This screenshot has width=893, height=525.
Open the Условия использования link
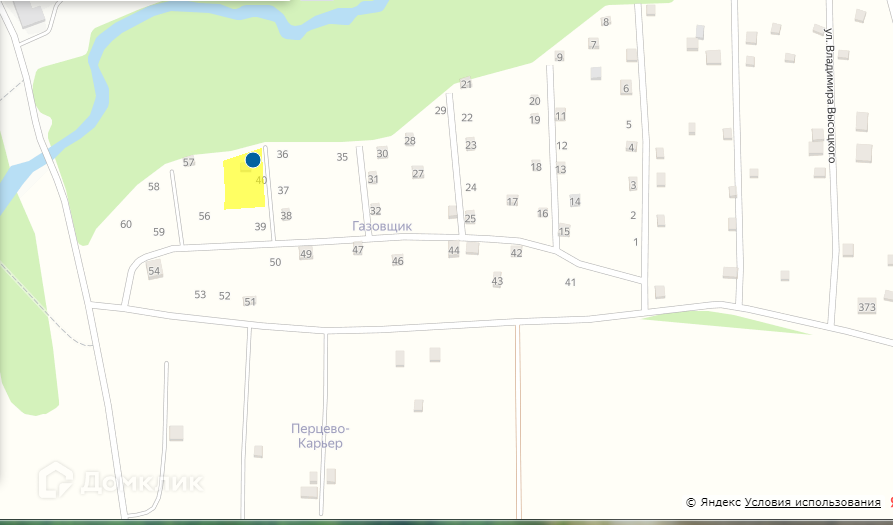812,502
